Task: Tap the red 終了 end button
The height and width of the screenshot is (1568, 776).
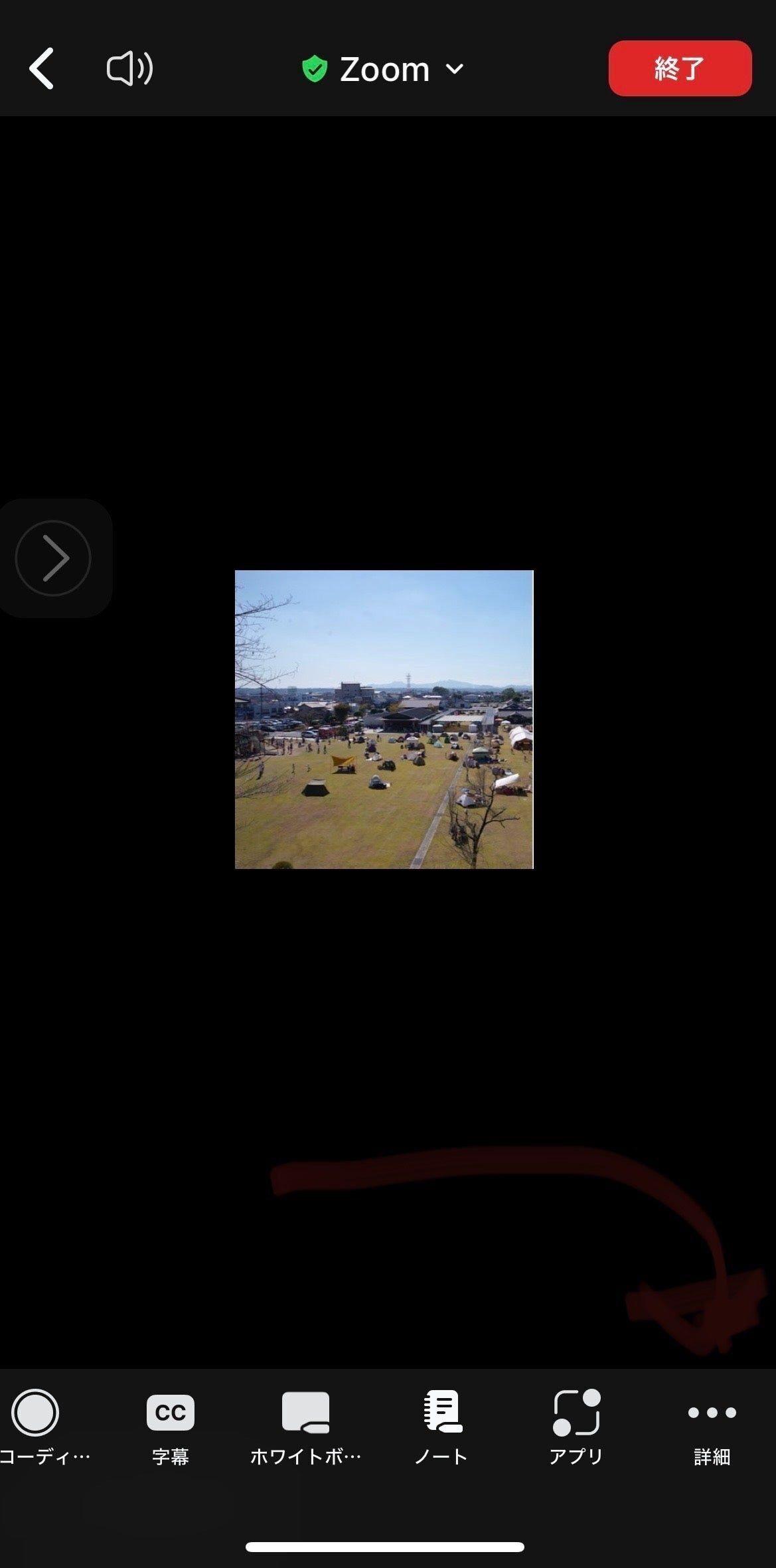Action: click(x=679, y=68)
